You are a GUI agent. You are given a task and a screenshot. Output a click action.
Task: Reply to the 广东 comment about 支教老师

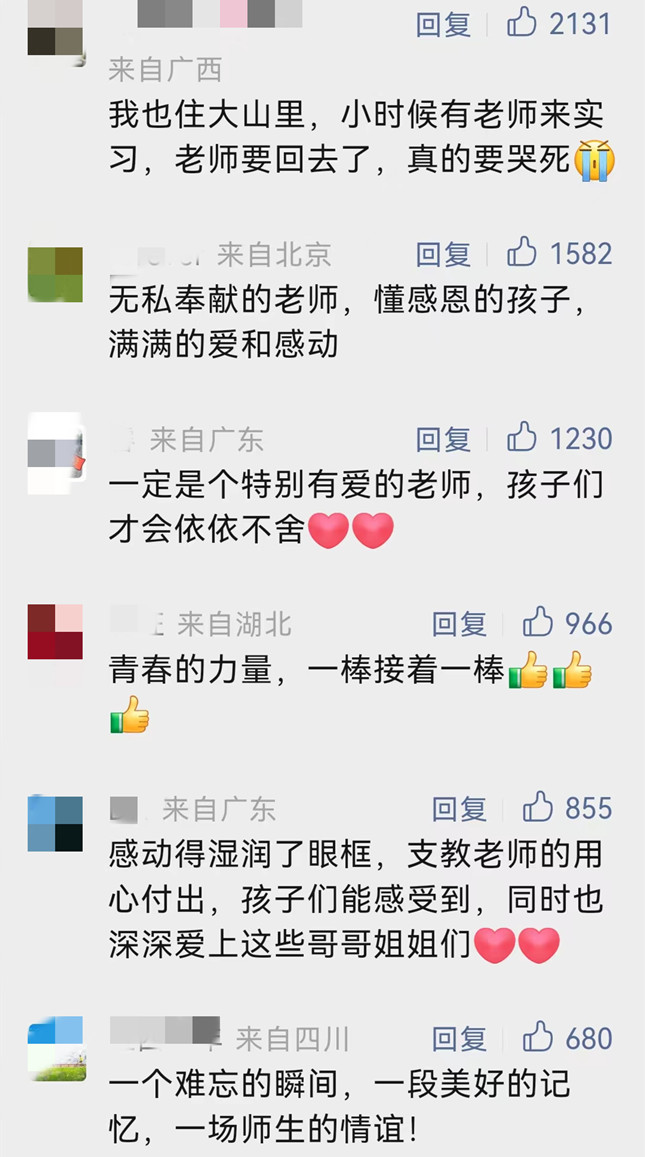pos(459,809)
